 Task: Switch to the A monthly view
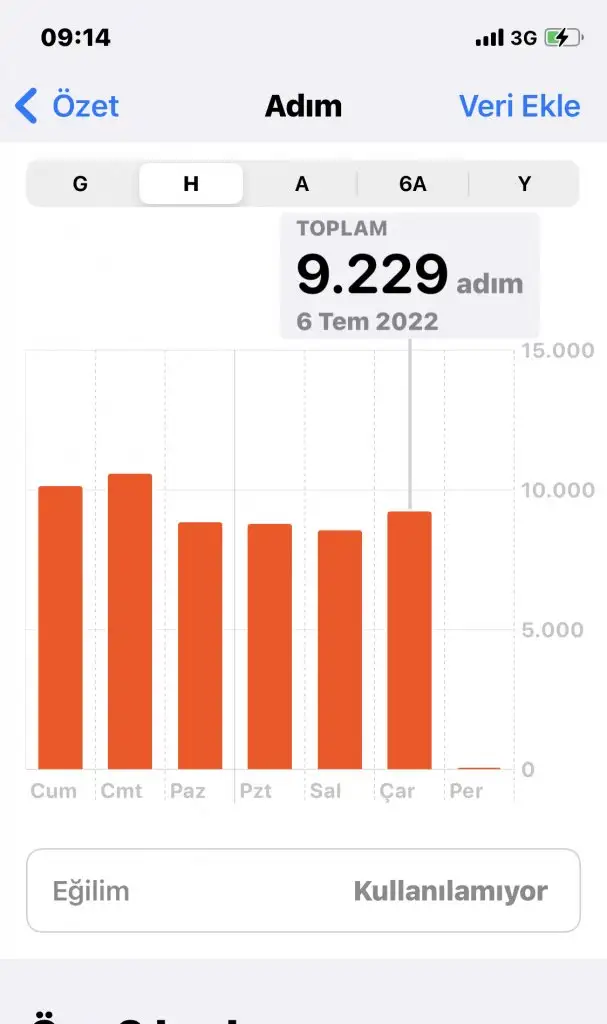point(301,184)
